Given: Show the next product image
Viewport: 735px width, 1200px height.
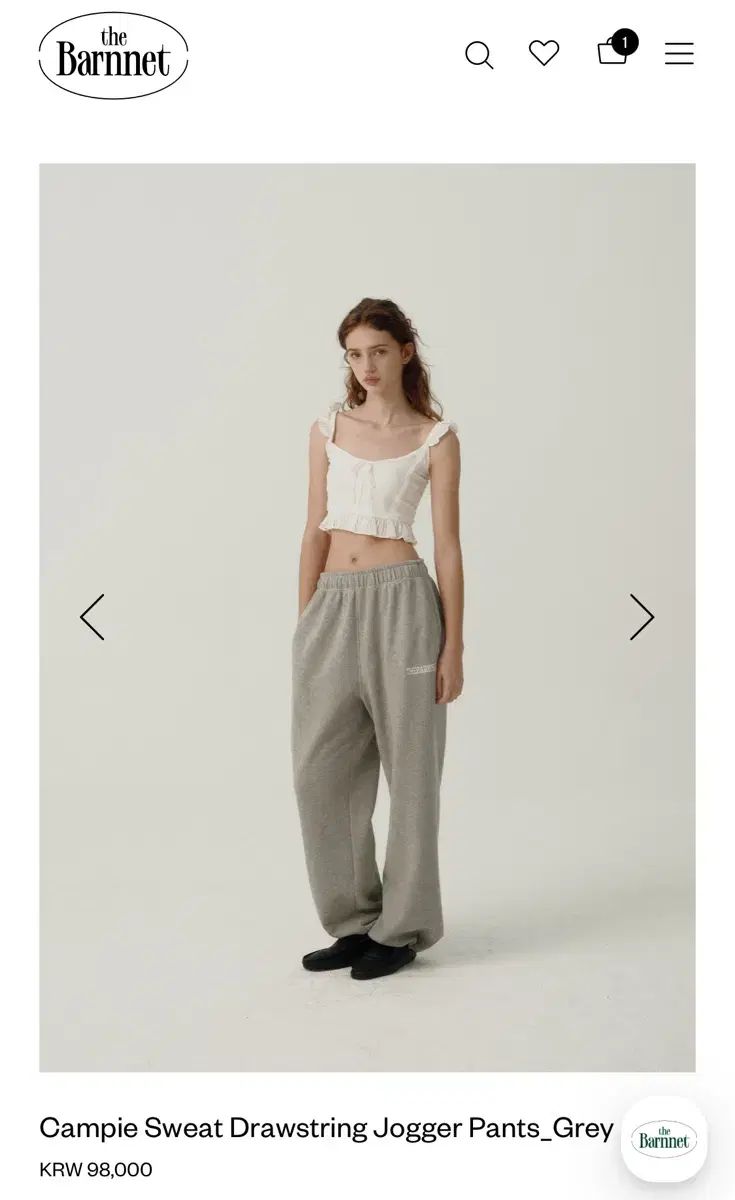Looking at the screenshot, I should (x=641, y=617).
